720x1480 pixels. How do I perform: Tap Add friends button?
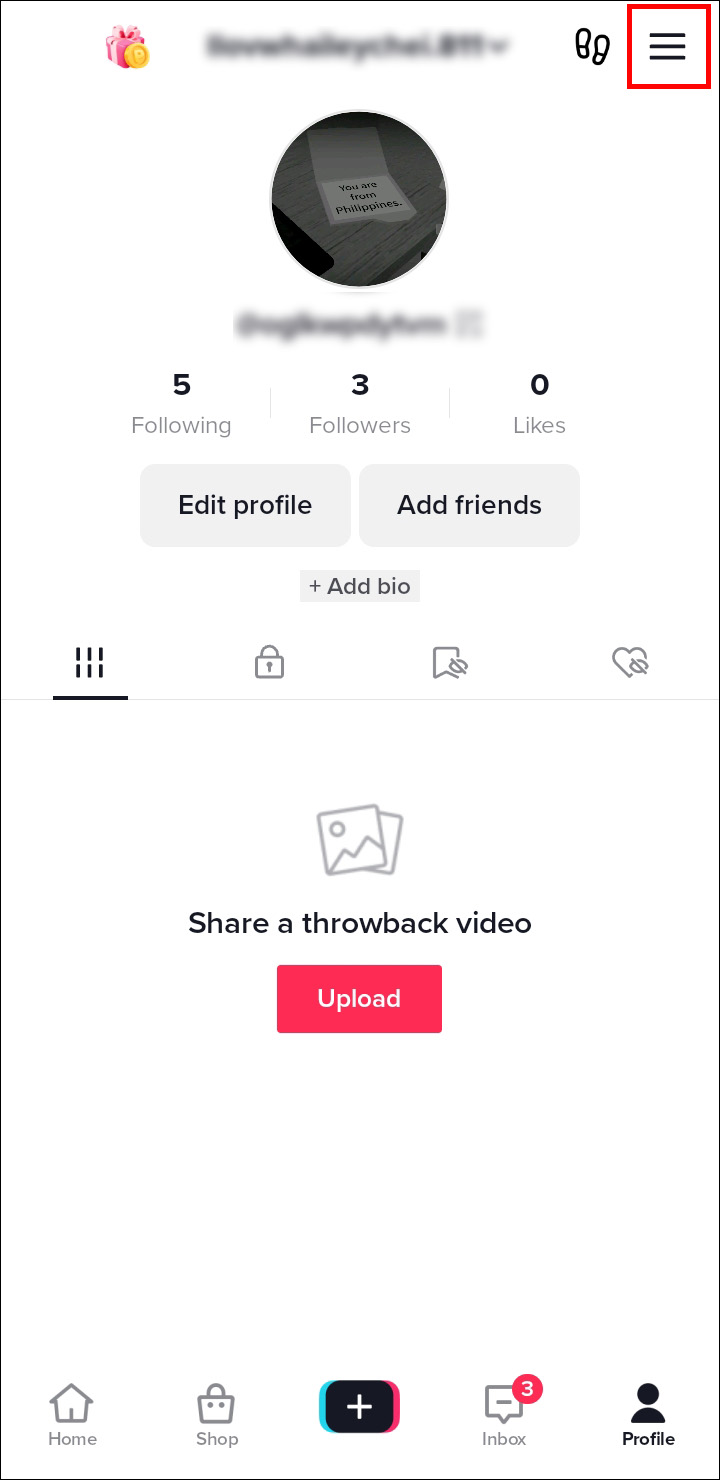point(469,505)
